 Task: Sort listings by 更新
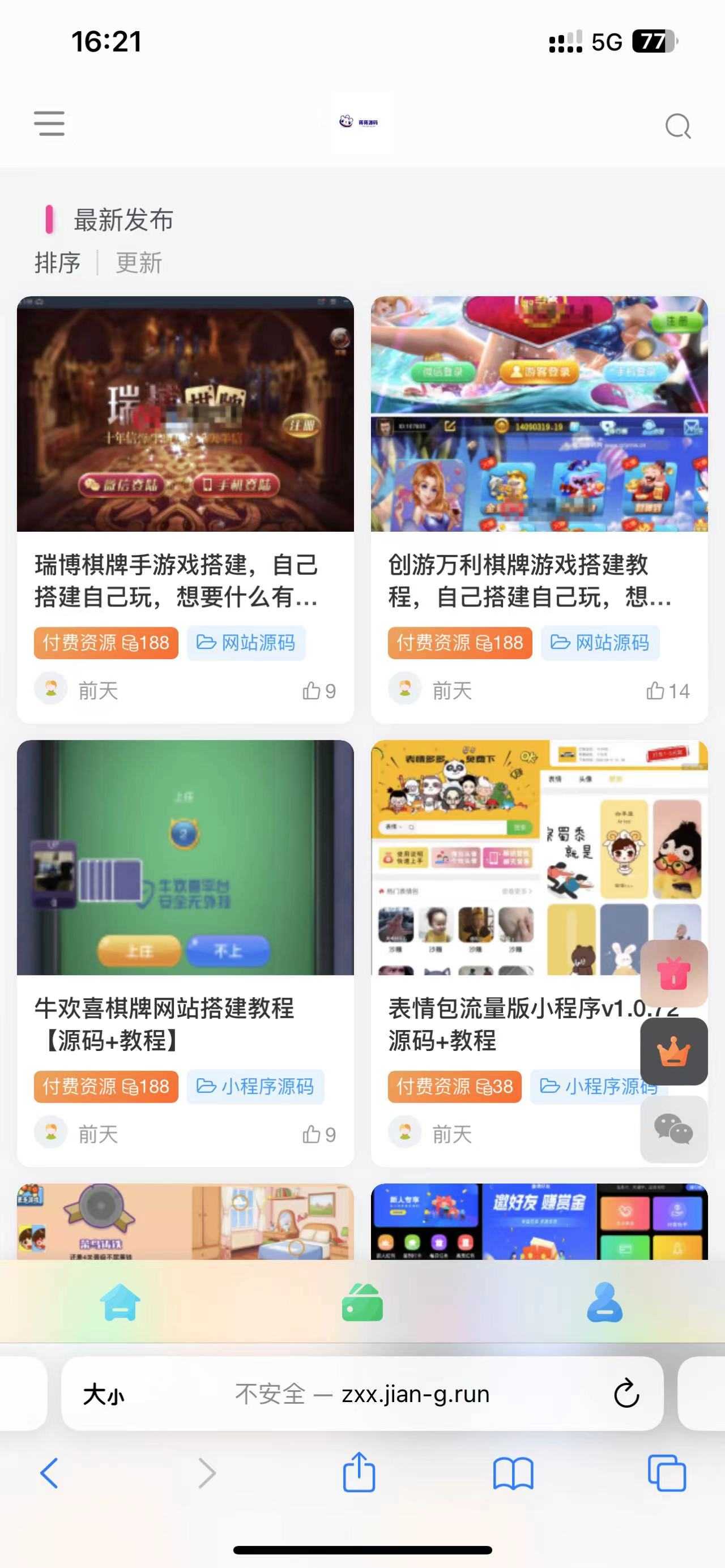coord(139,263)
